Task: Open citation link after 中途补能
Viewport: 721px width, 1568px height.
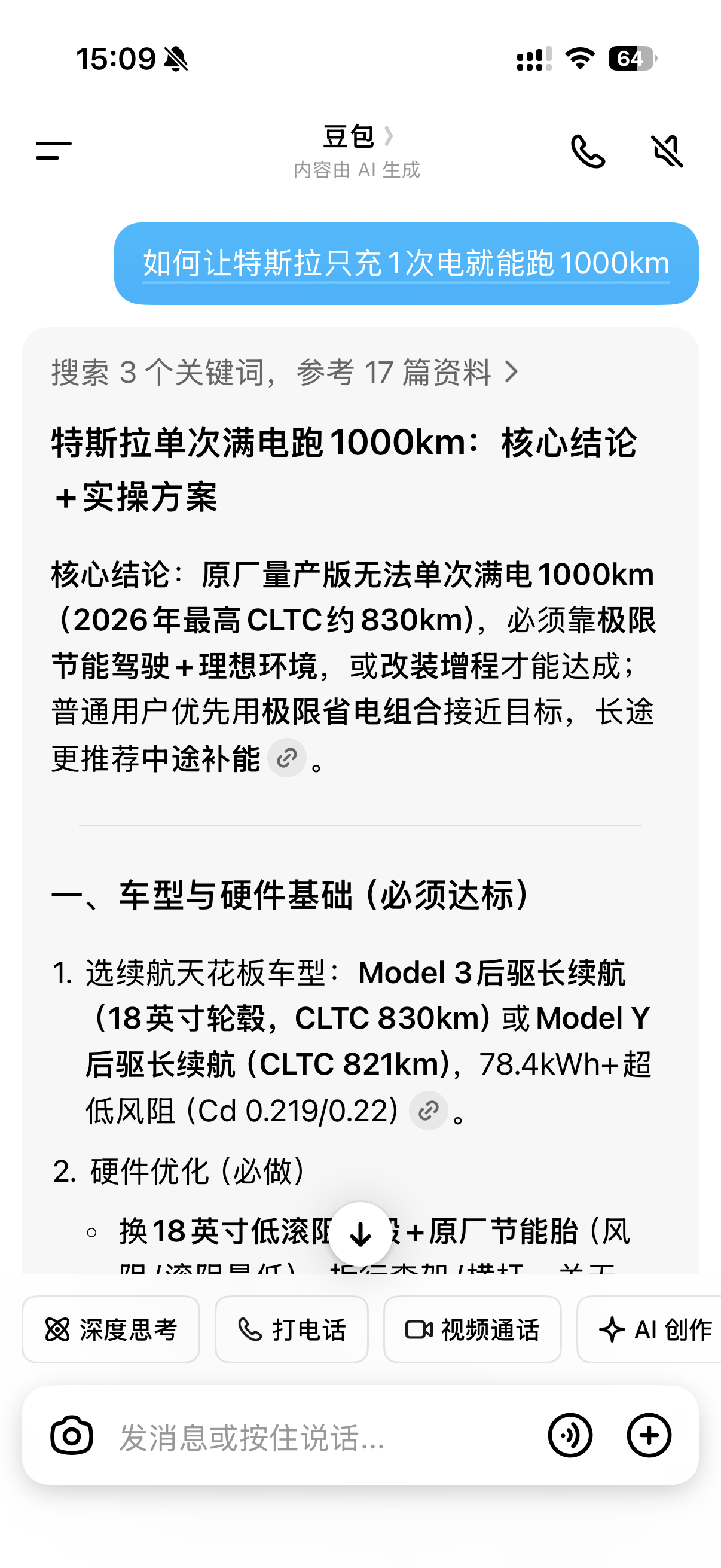Action: [286, 758]
